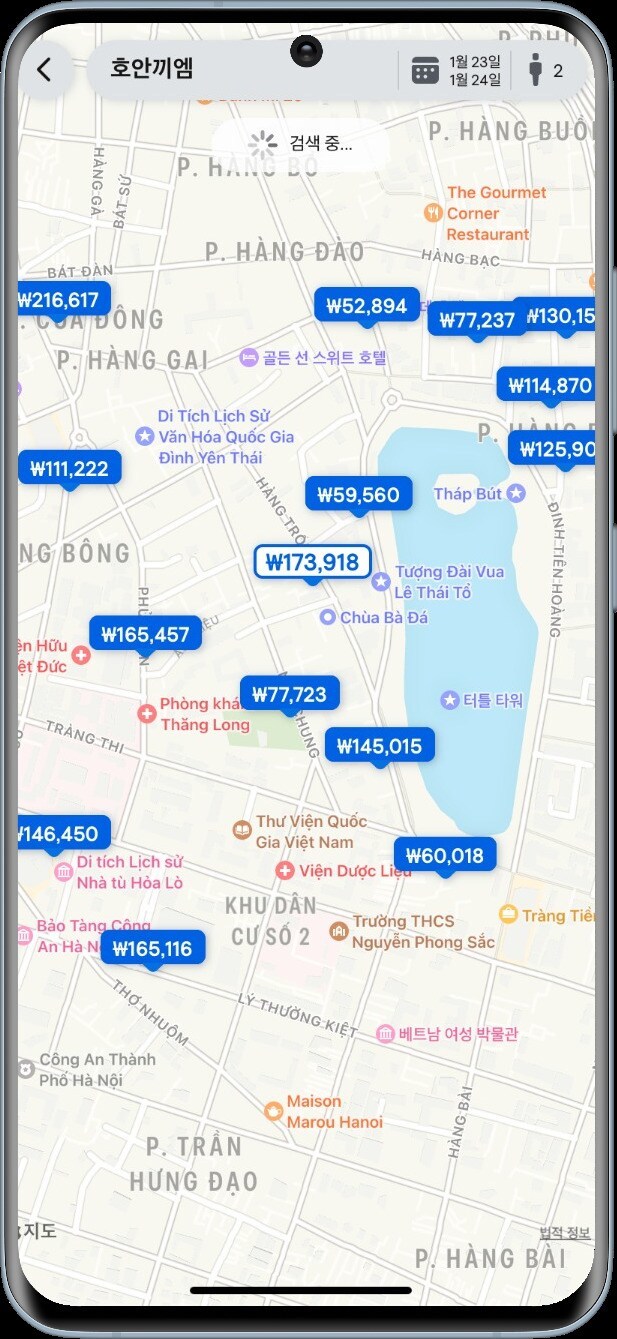
Task: Select the ₩52,894 price marker
Action: point(367,305)
